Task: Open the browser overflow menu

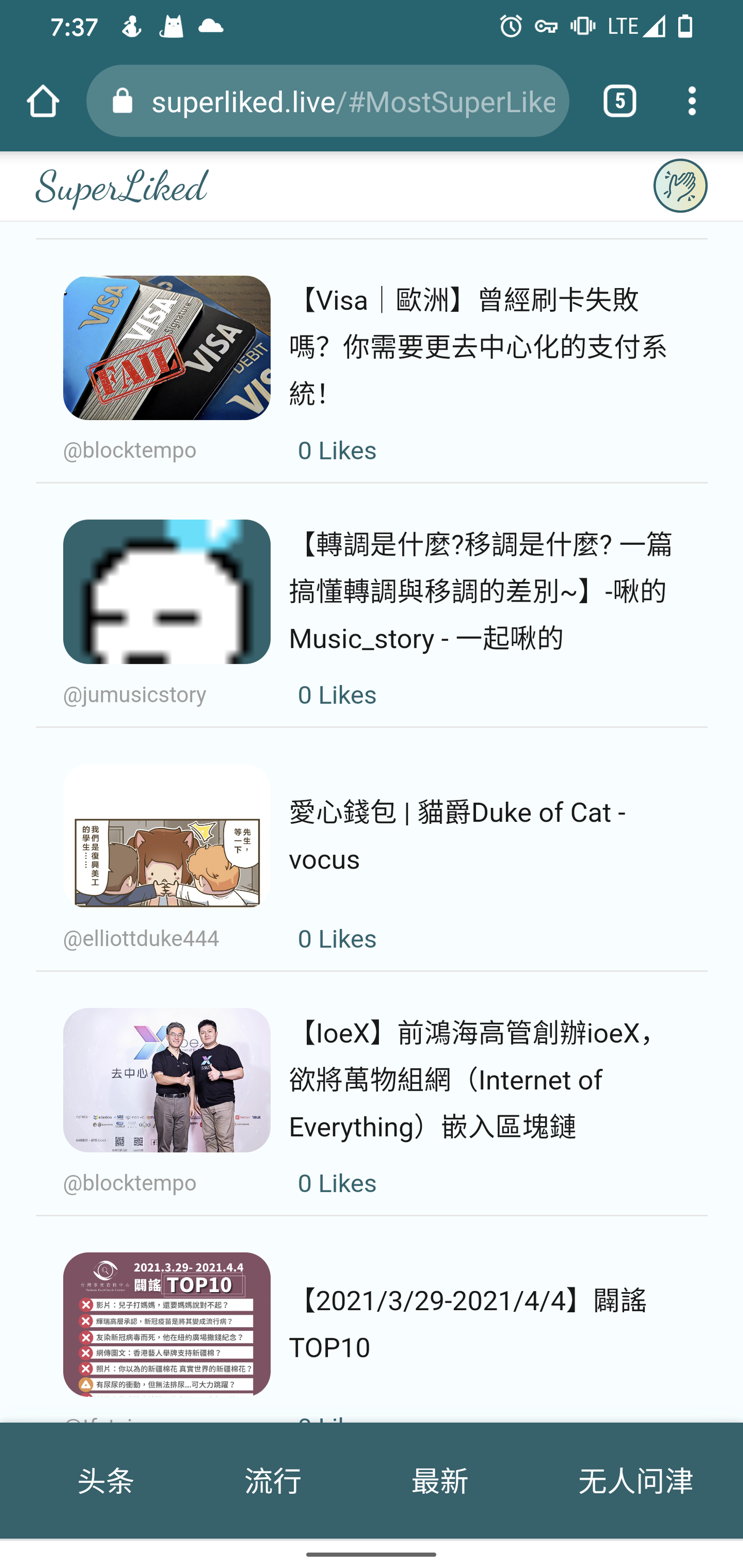Action: pos(691,101)
